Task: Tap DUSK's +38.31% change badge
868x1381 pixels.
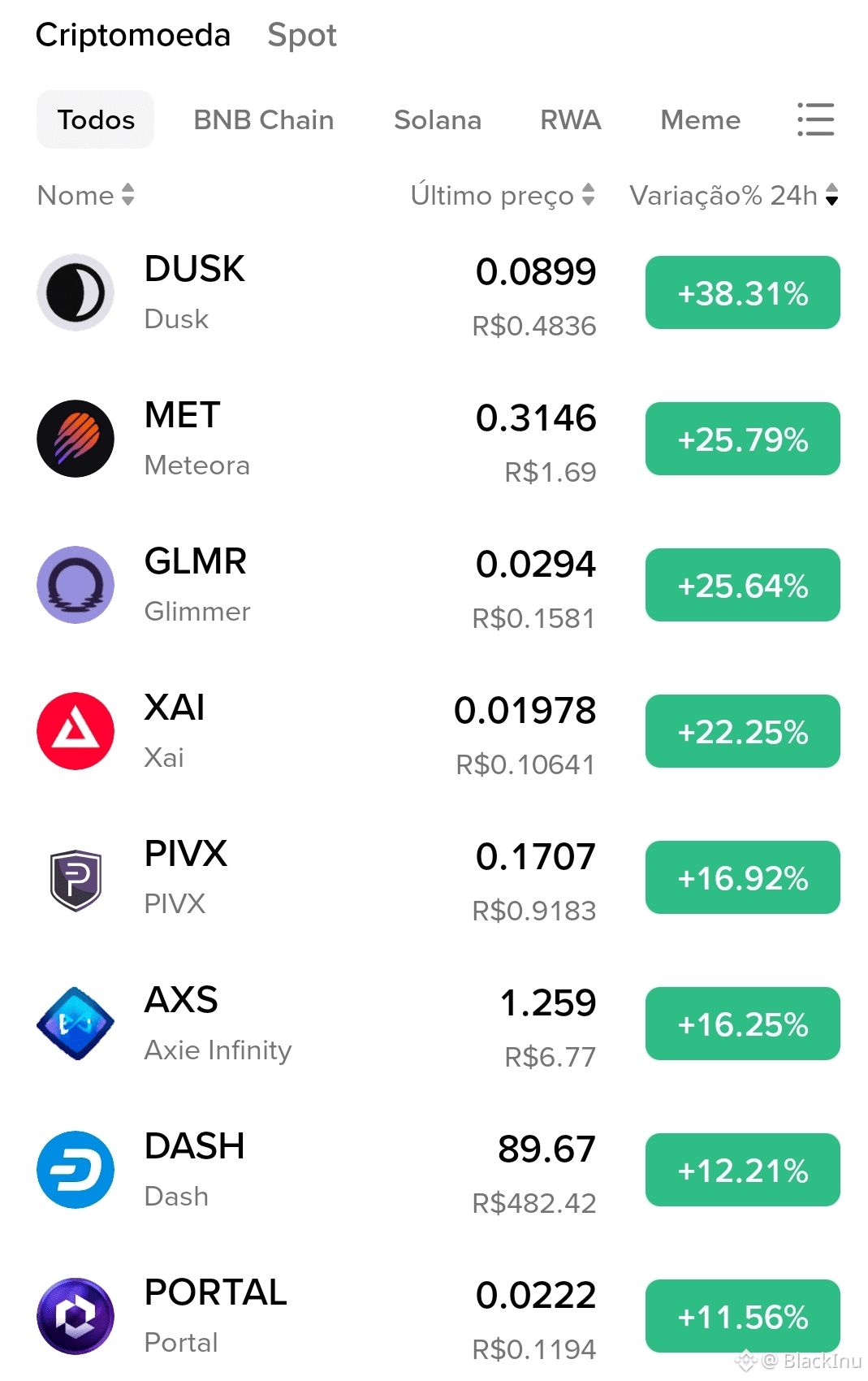Action: [742, 292]
